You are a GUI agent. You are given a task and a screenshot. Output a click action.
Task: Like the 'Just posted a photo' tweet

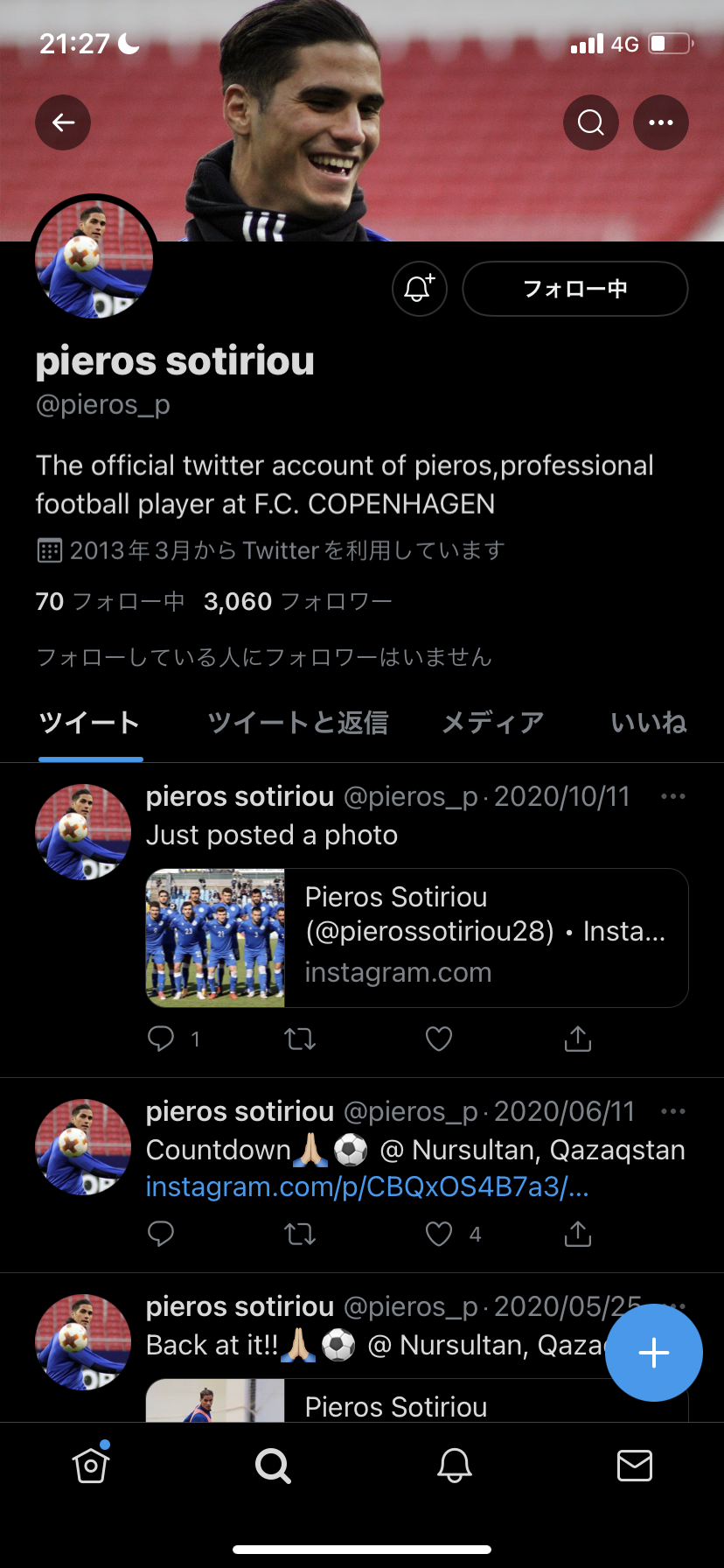tap(439, 1039)
